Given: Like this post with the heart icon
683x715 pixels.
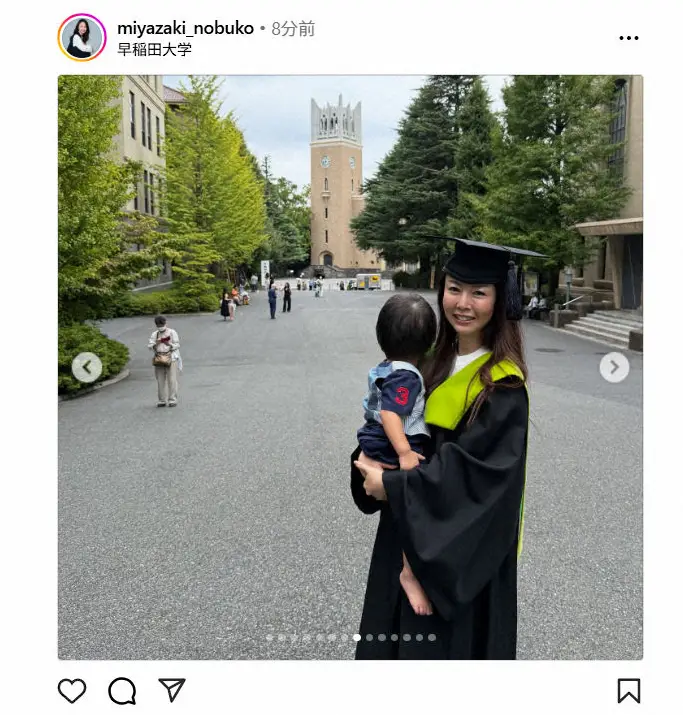Looking at the screenshot, I should point(72,690).
